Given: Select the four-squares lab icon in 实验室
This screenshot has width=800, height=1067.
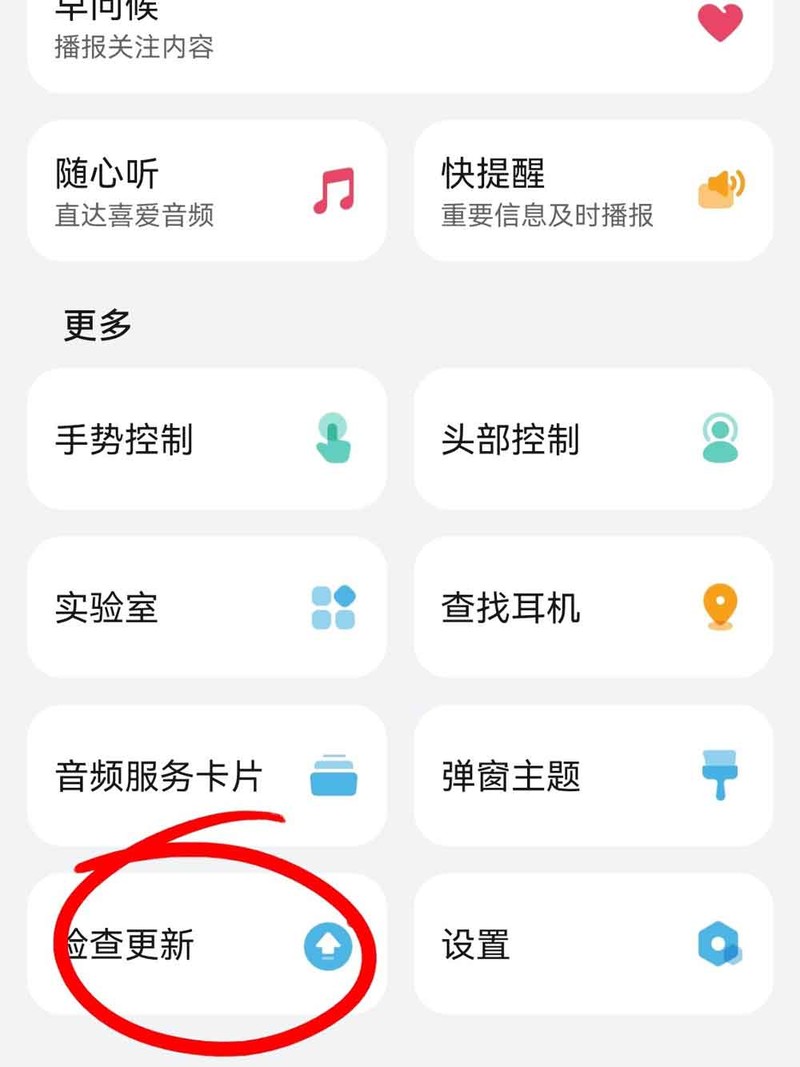Looking at the screenshot, I should coord(331,606).
